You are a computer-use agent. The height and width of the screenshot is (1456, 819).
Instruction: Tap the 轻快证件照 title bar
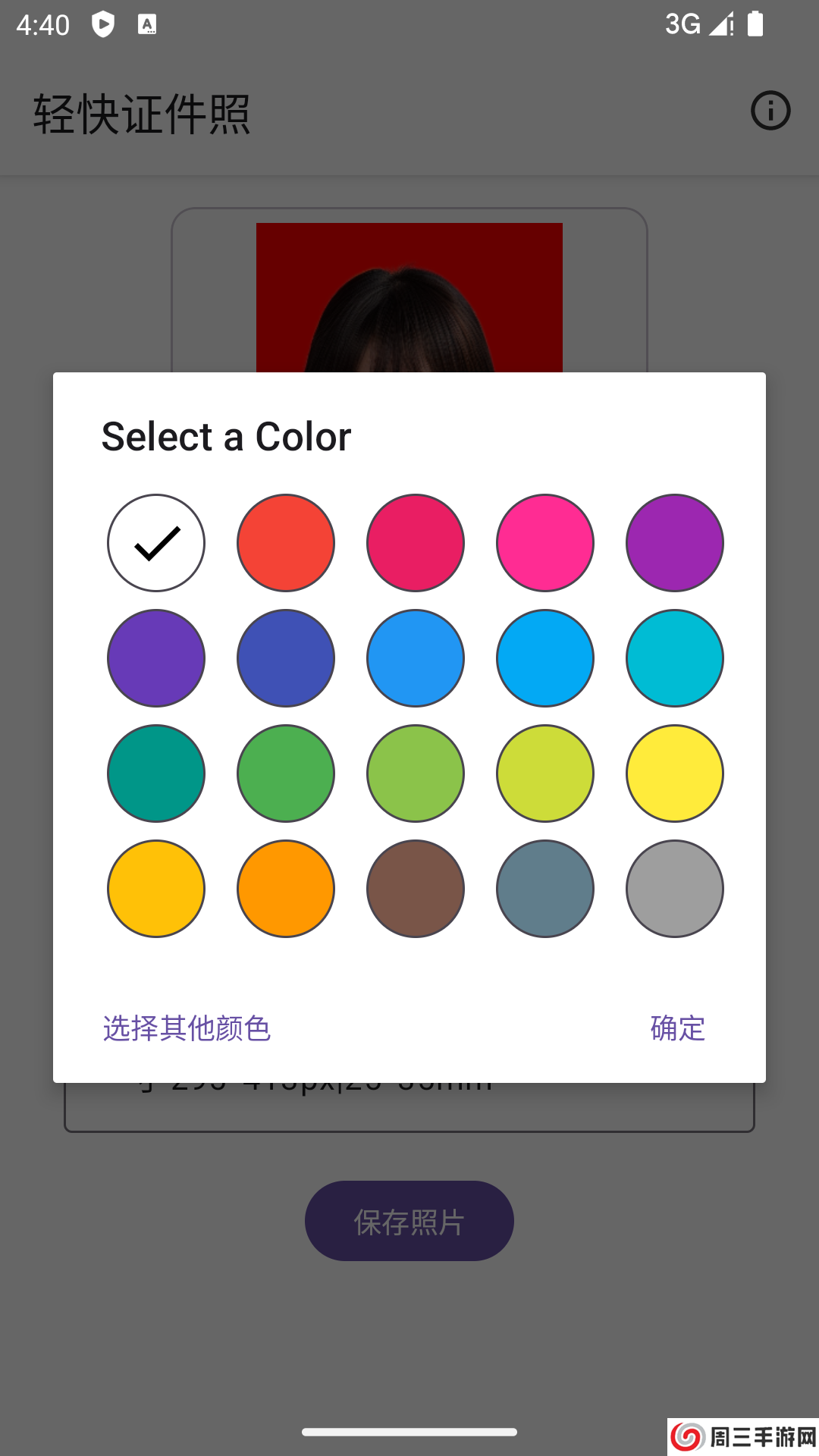click(142, 114)
